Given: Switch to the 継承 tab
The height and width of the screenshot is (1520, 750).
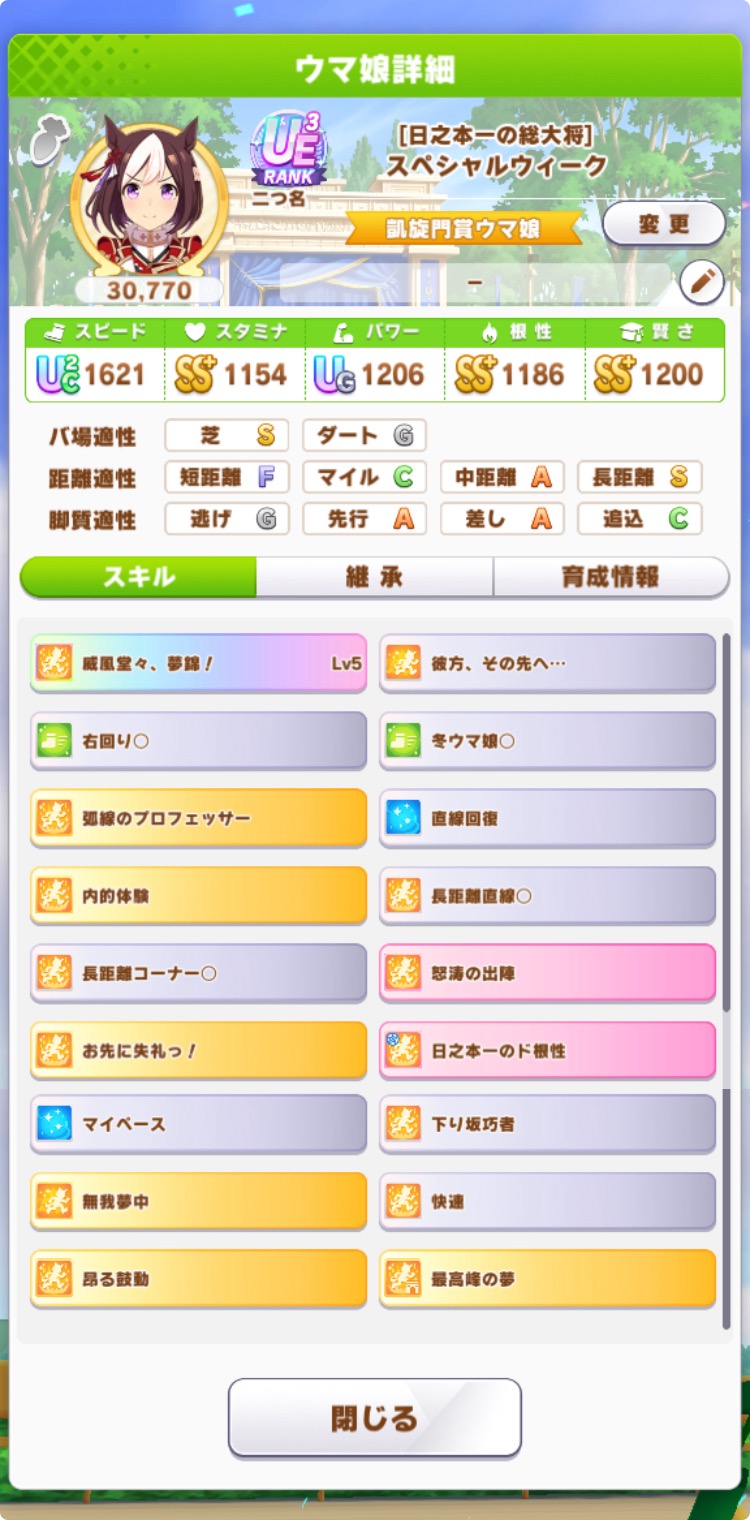Looking at the screenshot, I should coord(374,577).
